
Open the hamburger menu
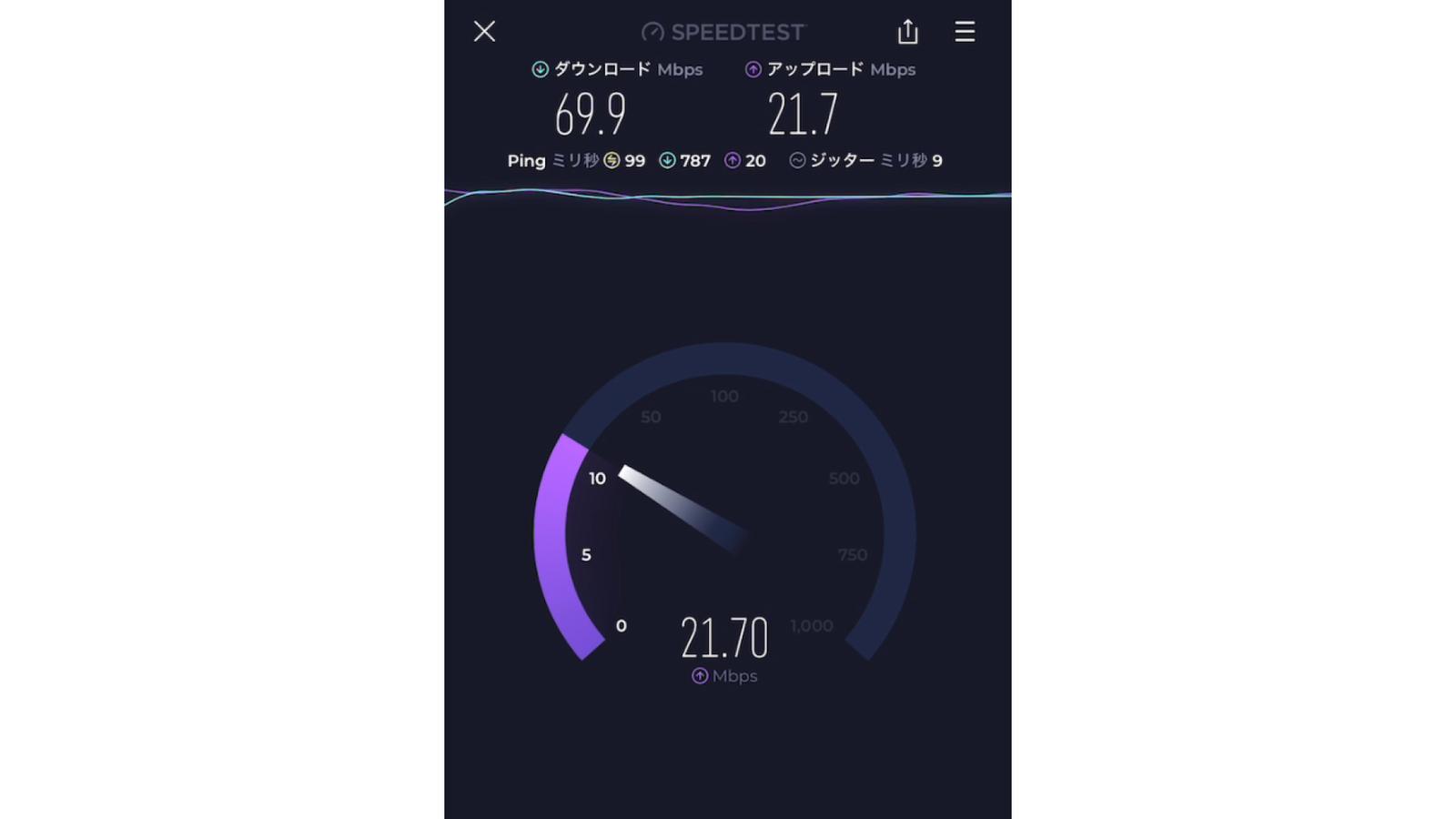click(965, 32)
